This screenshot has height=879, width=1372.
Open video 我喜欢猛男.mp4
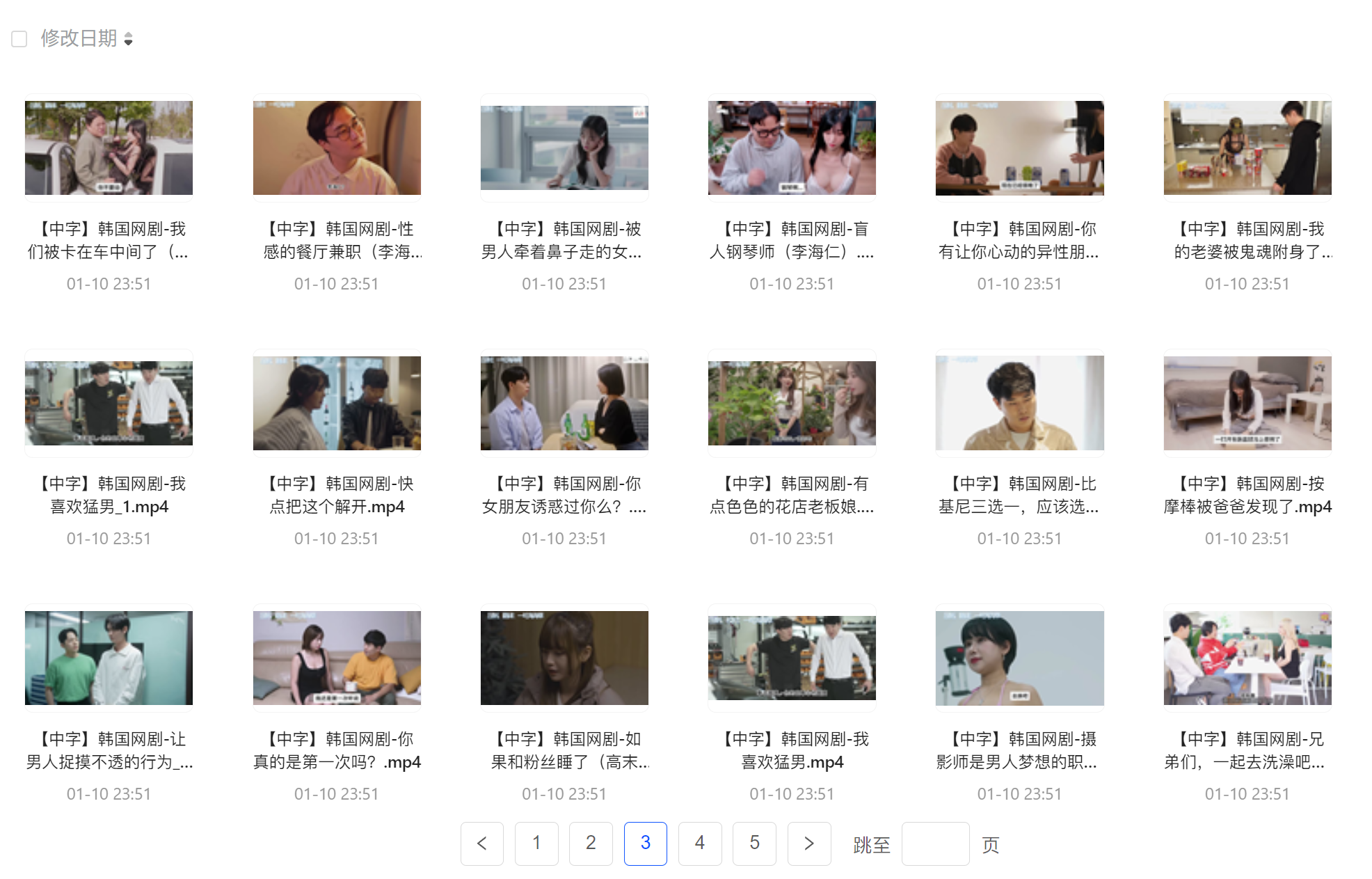click(x=792, y=658)
